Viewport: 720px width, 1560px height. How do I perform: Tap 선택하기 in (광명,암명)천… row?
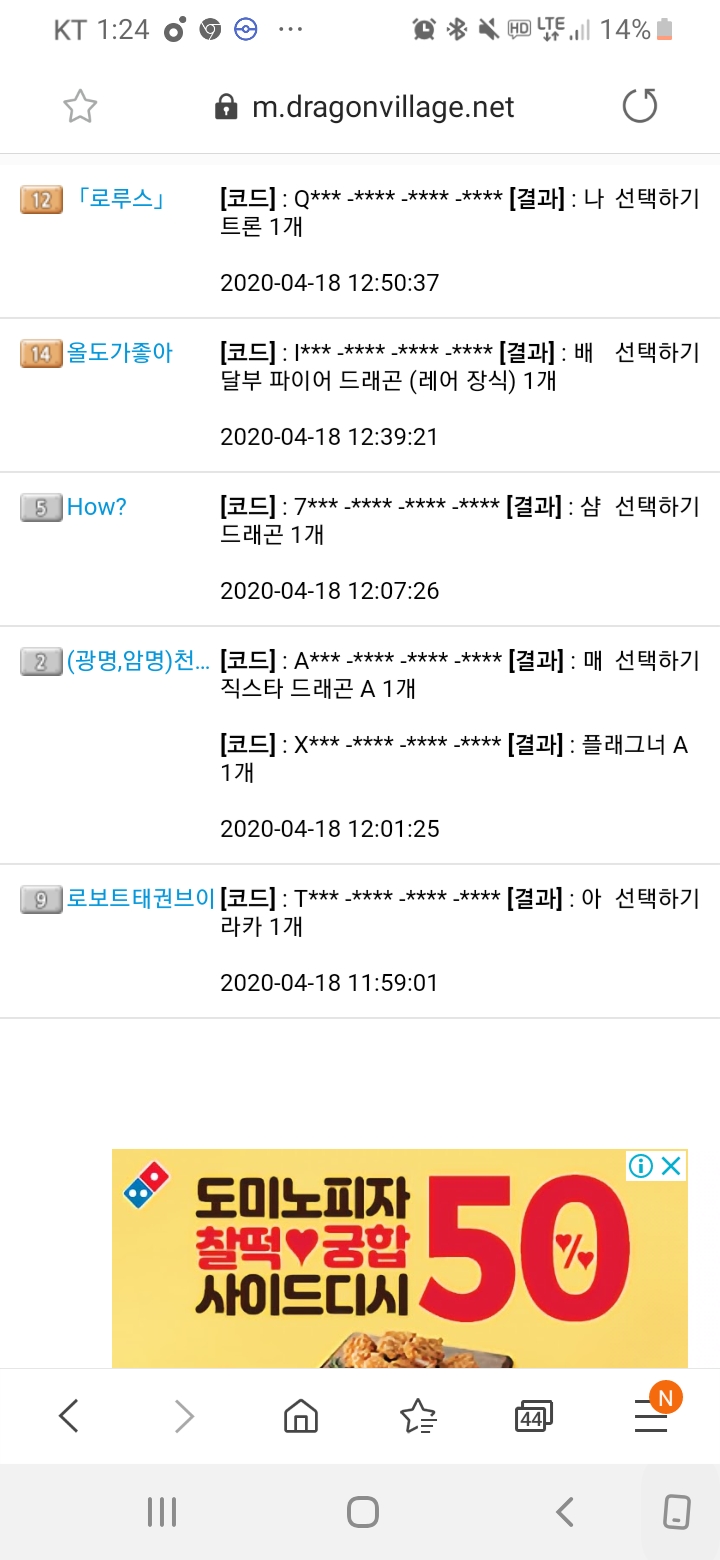[657, 661]
